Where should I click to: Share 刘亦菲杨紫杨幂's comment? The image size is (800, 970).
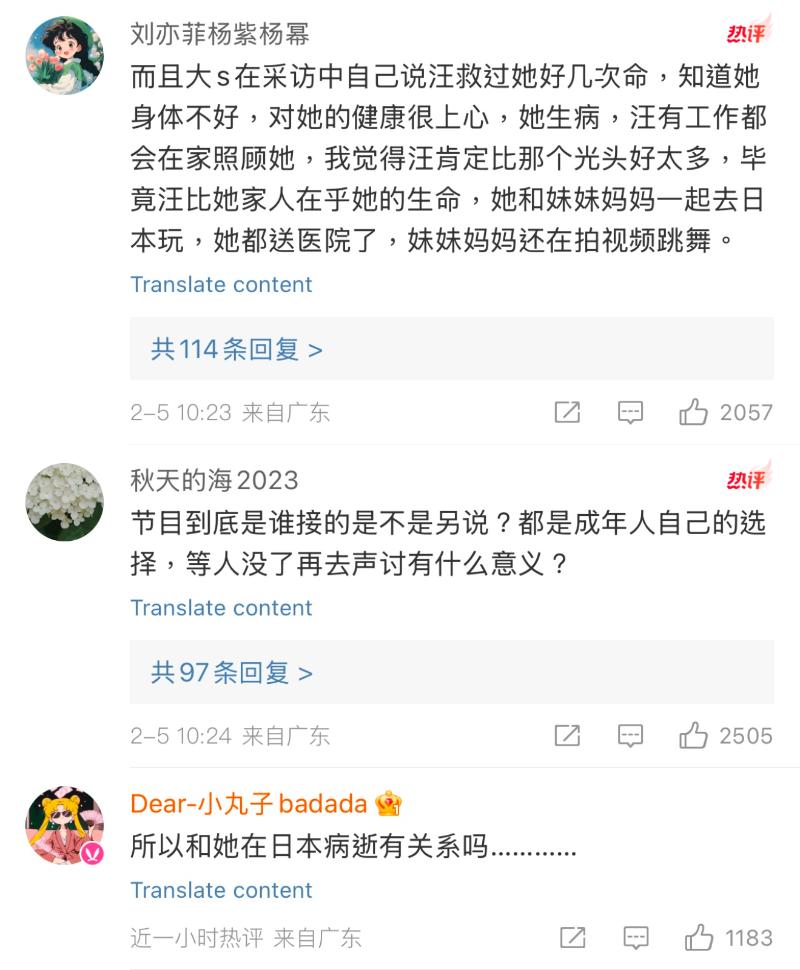click(567, 412)
